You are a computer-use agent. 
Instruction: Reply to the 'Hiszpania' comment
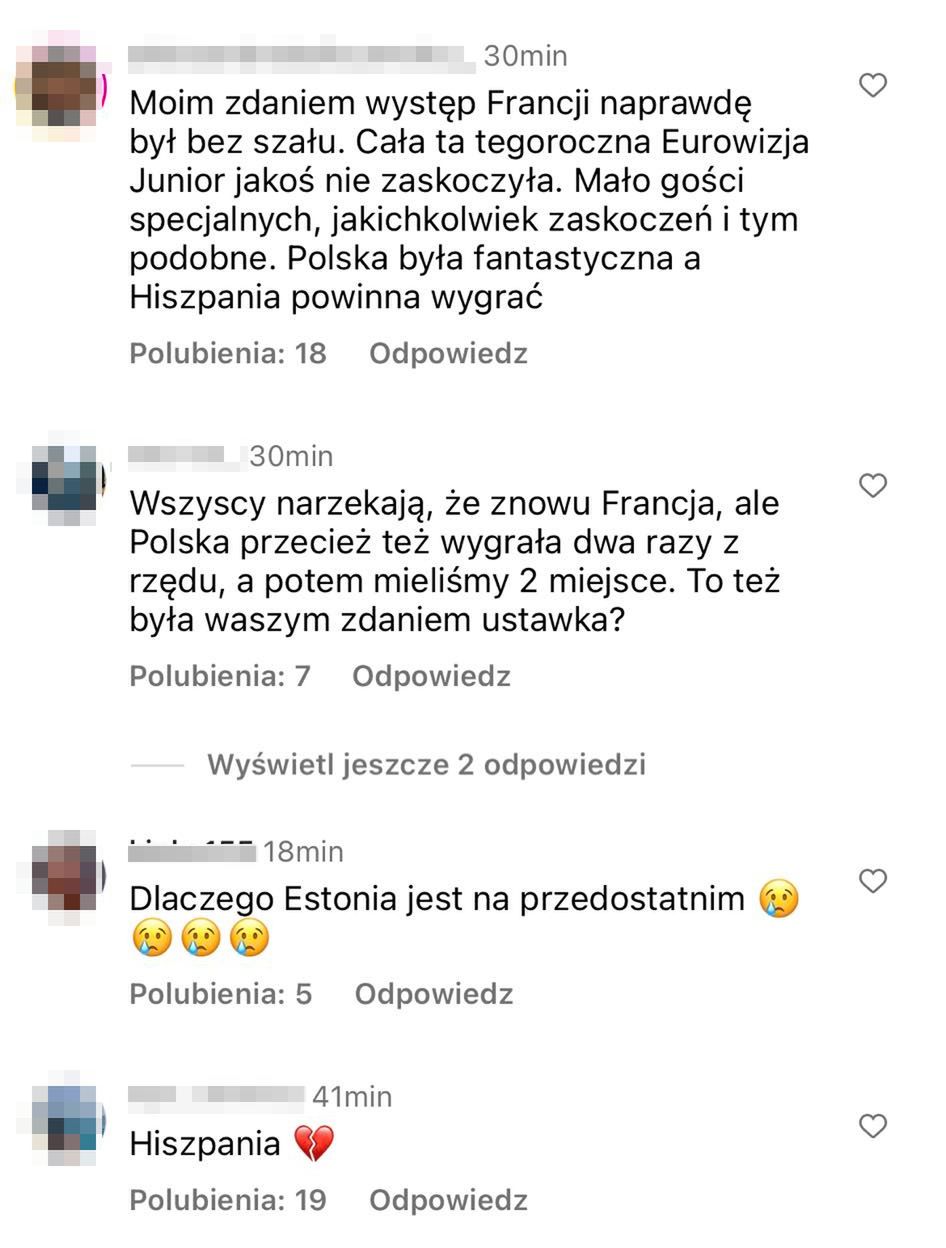tap(448, 1200)
